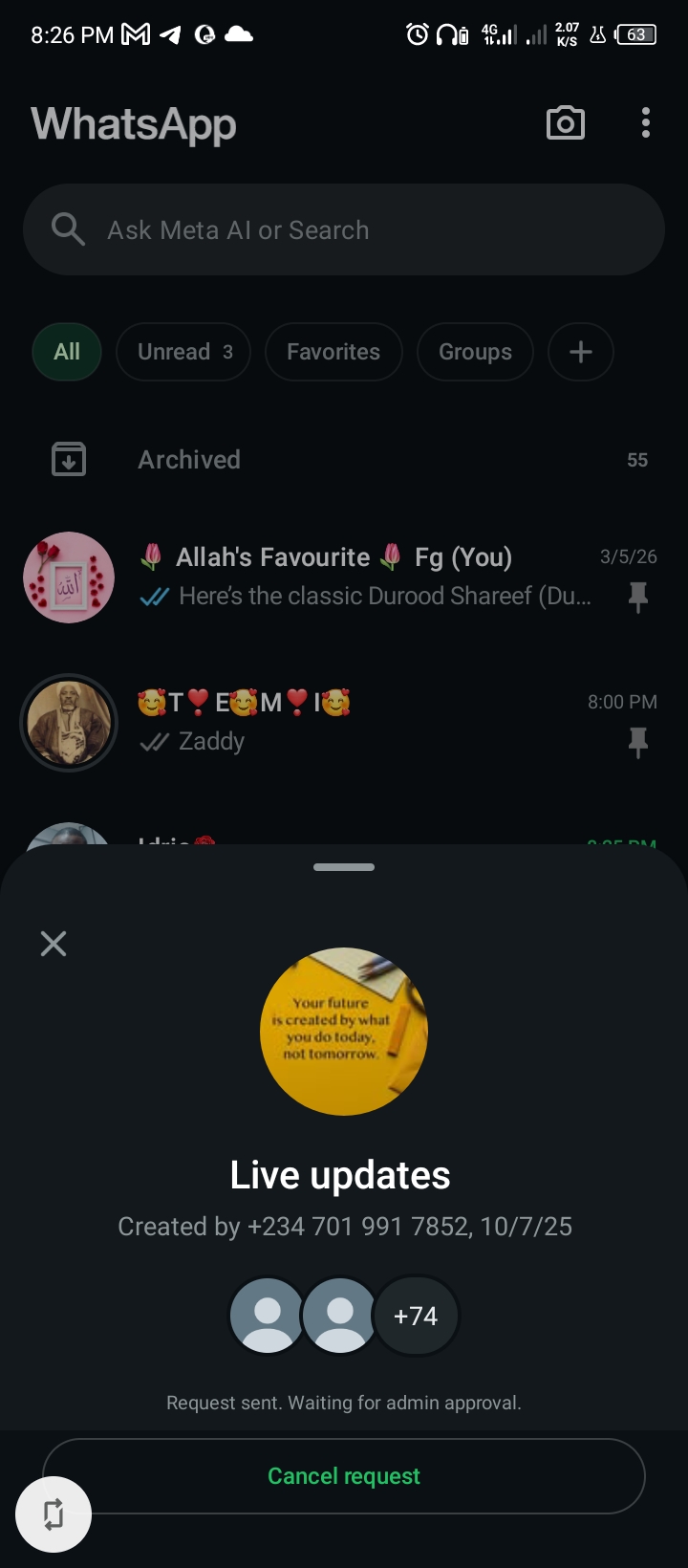Viewport: 688px width, 1568px height.
Task: View the +74 group members badge
Action: tap(416, 1316)
